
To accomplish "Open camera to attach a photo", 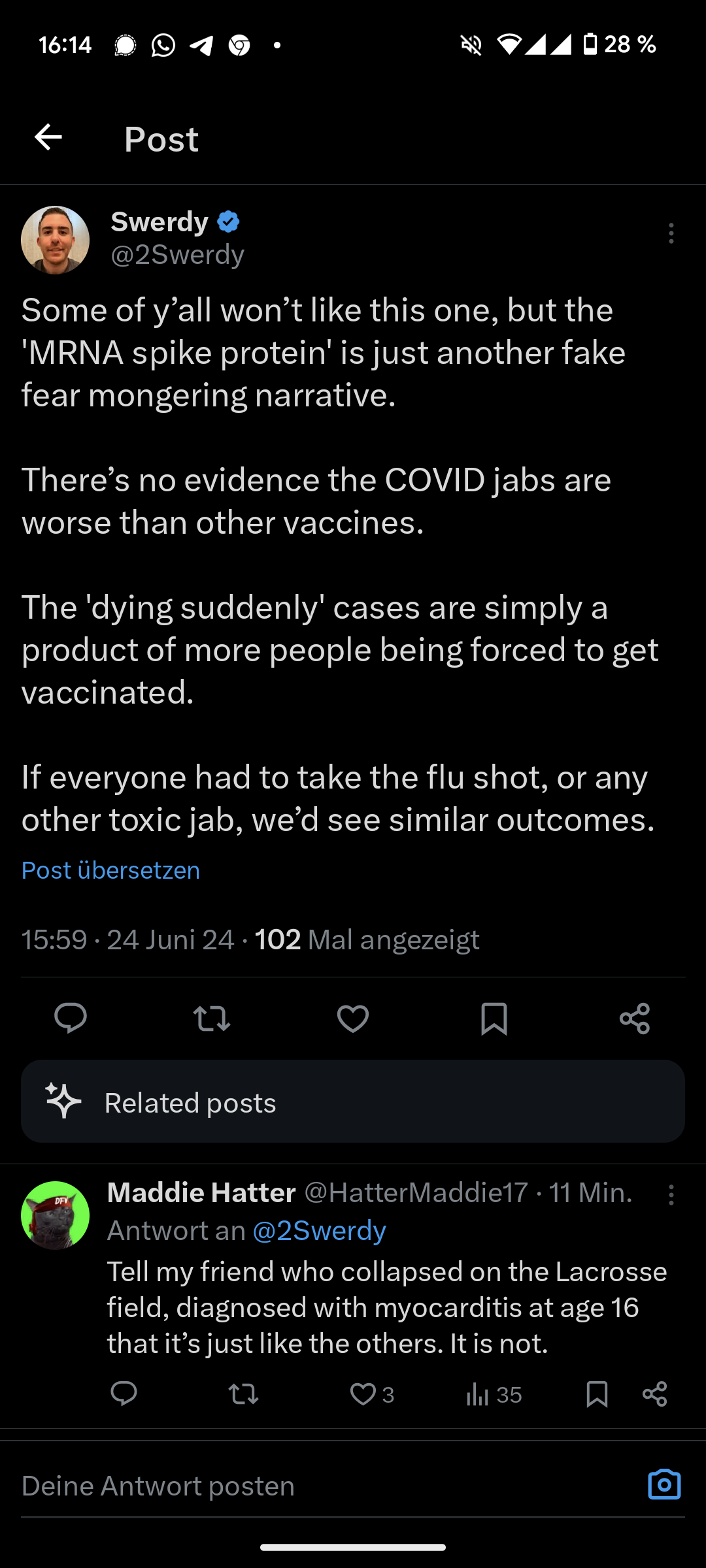I will click(x=664, y=1484).
